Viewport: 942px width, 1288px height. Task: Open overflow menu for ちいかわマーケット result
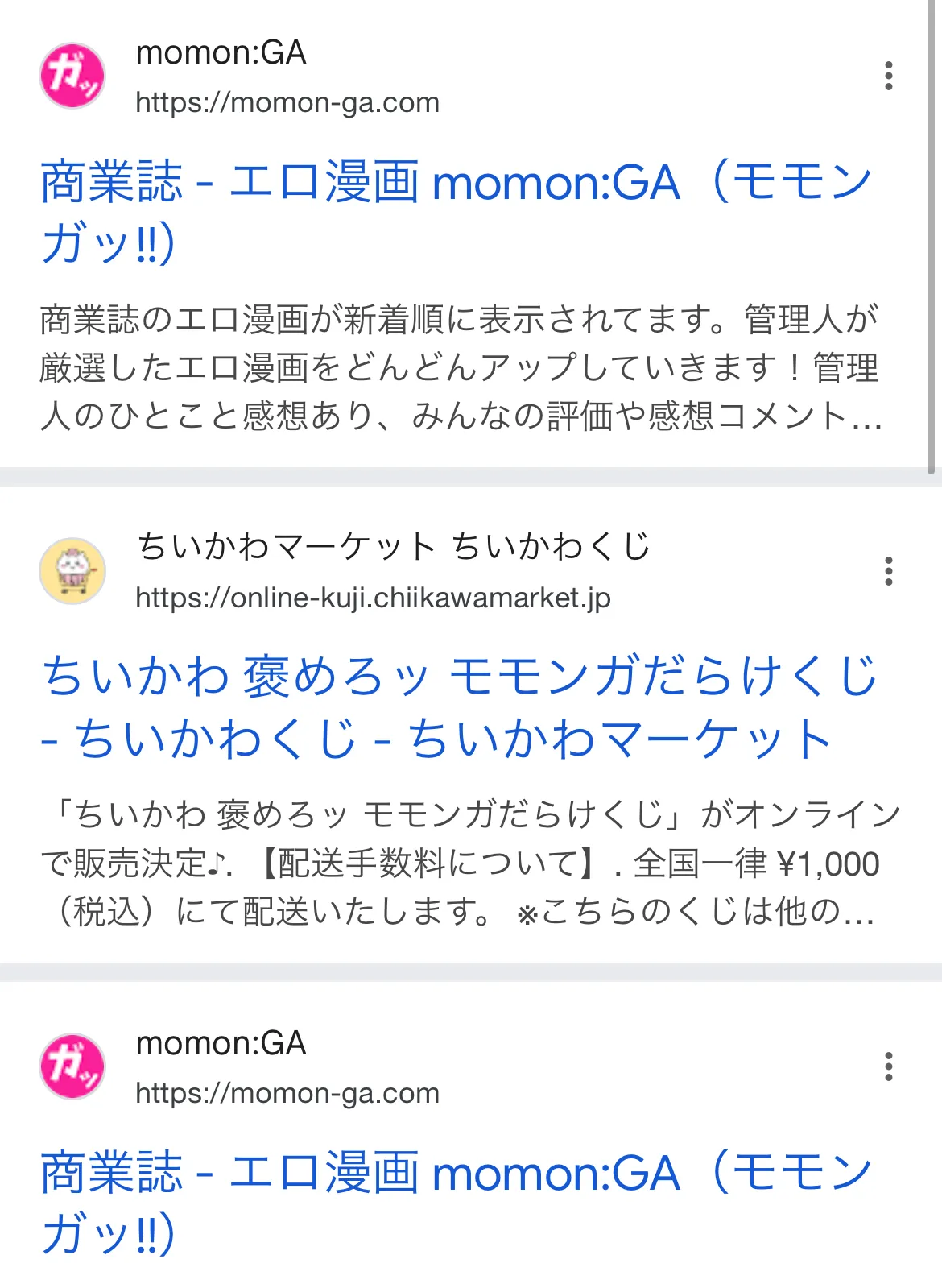point(888,571)
